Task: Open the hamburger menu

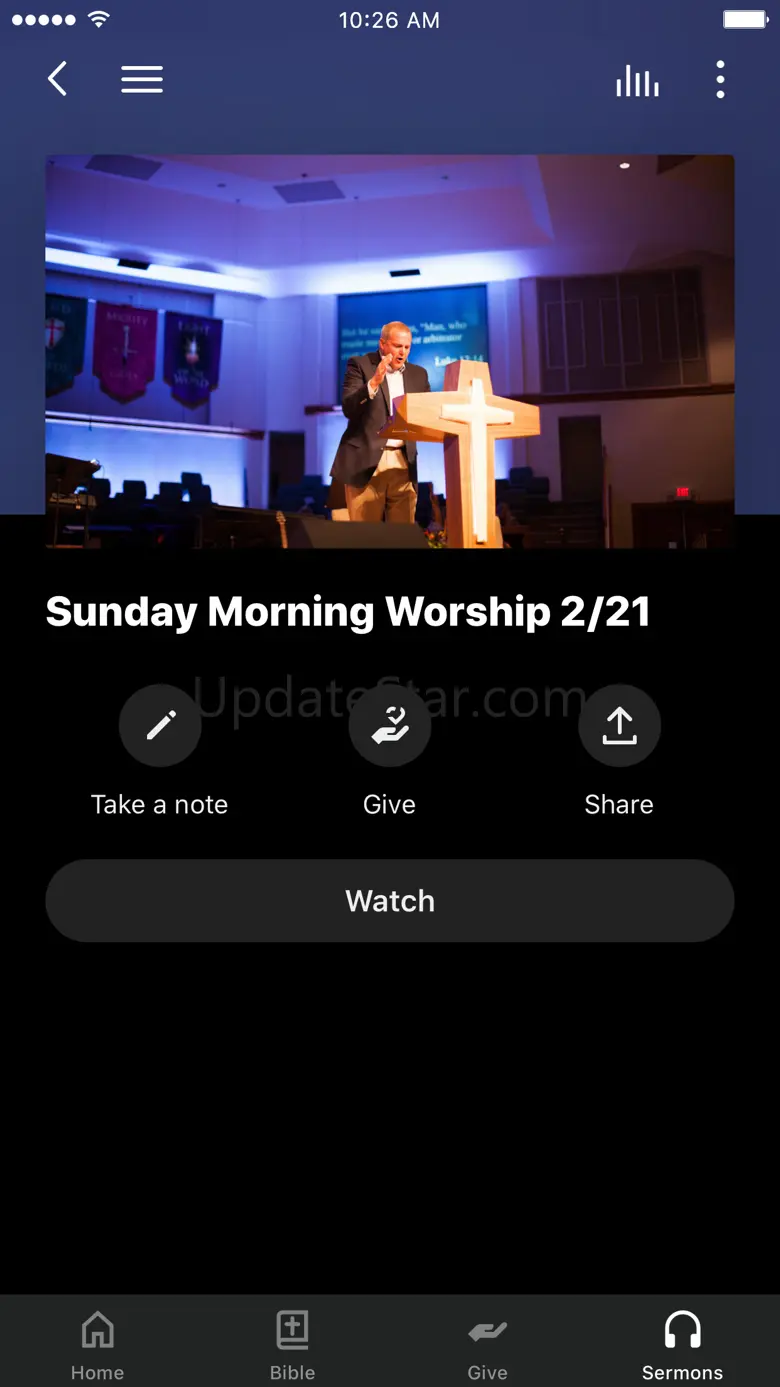Action: click(x=142, y=80)
